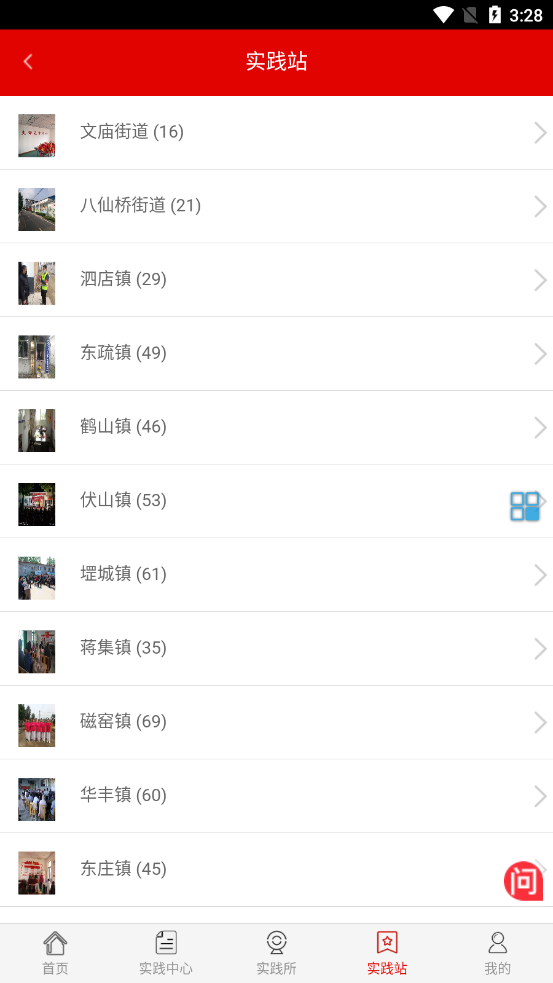Viewport: 553px width, 983px height.
Task: Open 东疏镇 (49) practice stations
Action: tap(276, 354)
